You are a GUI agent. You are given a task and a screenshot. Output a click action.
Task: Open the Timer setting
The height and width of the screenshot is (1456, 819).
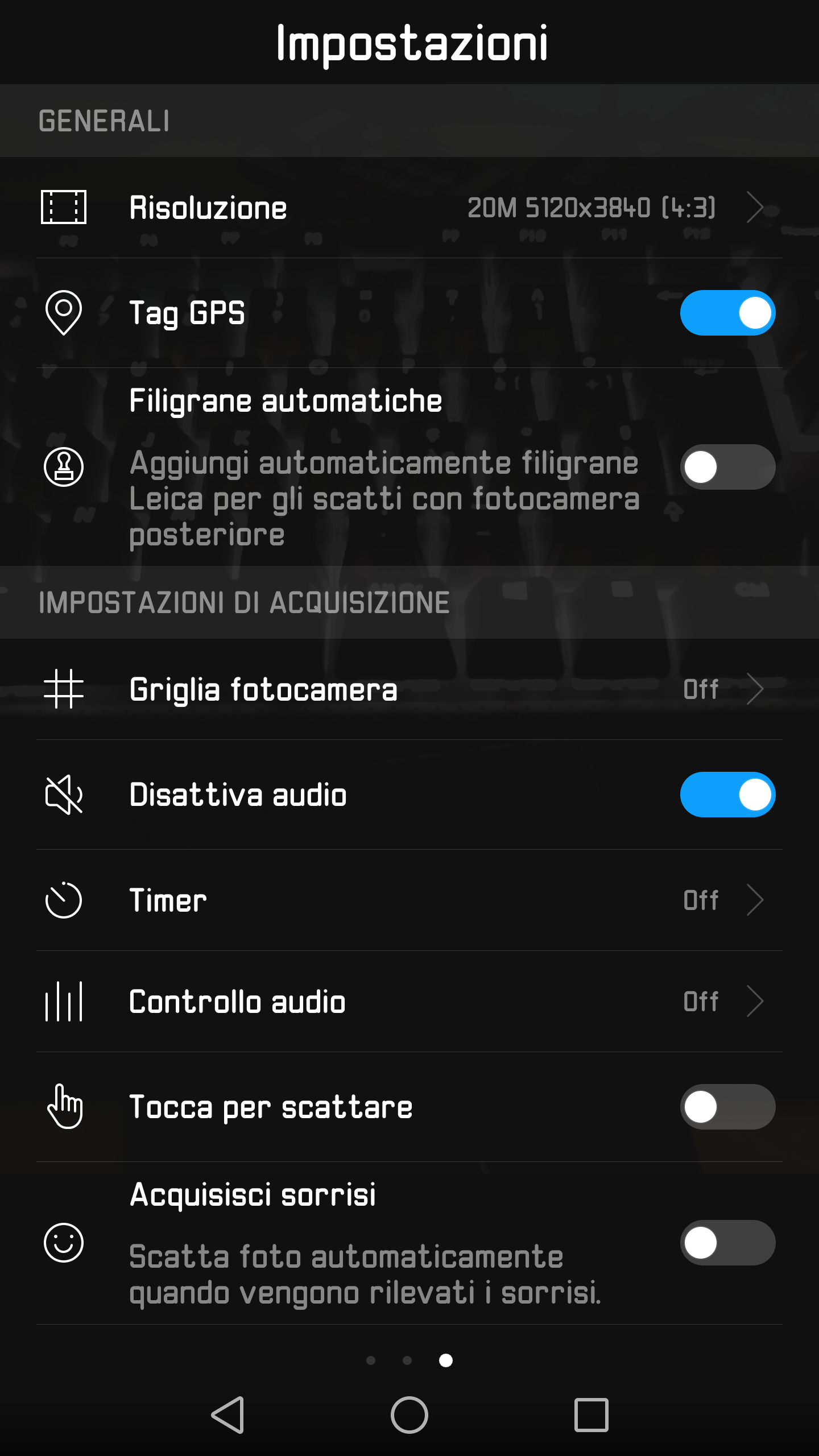409,900
